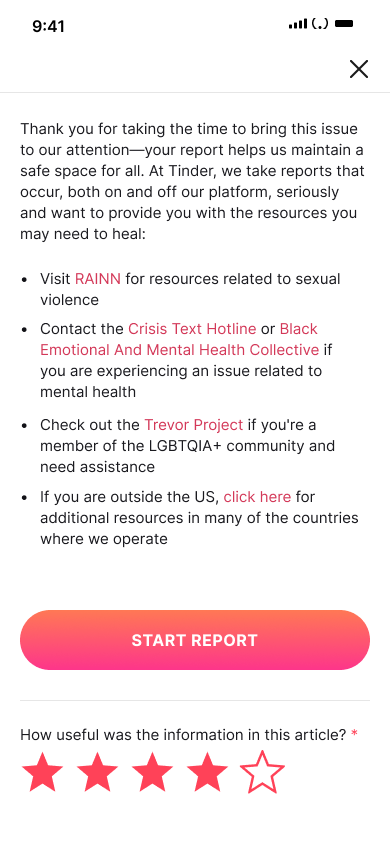Open the RAINN link

coord(97,279)
